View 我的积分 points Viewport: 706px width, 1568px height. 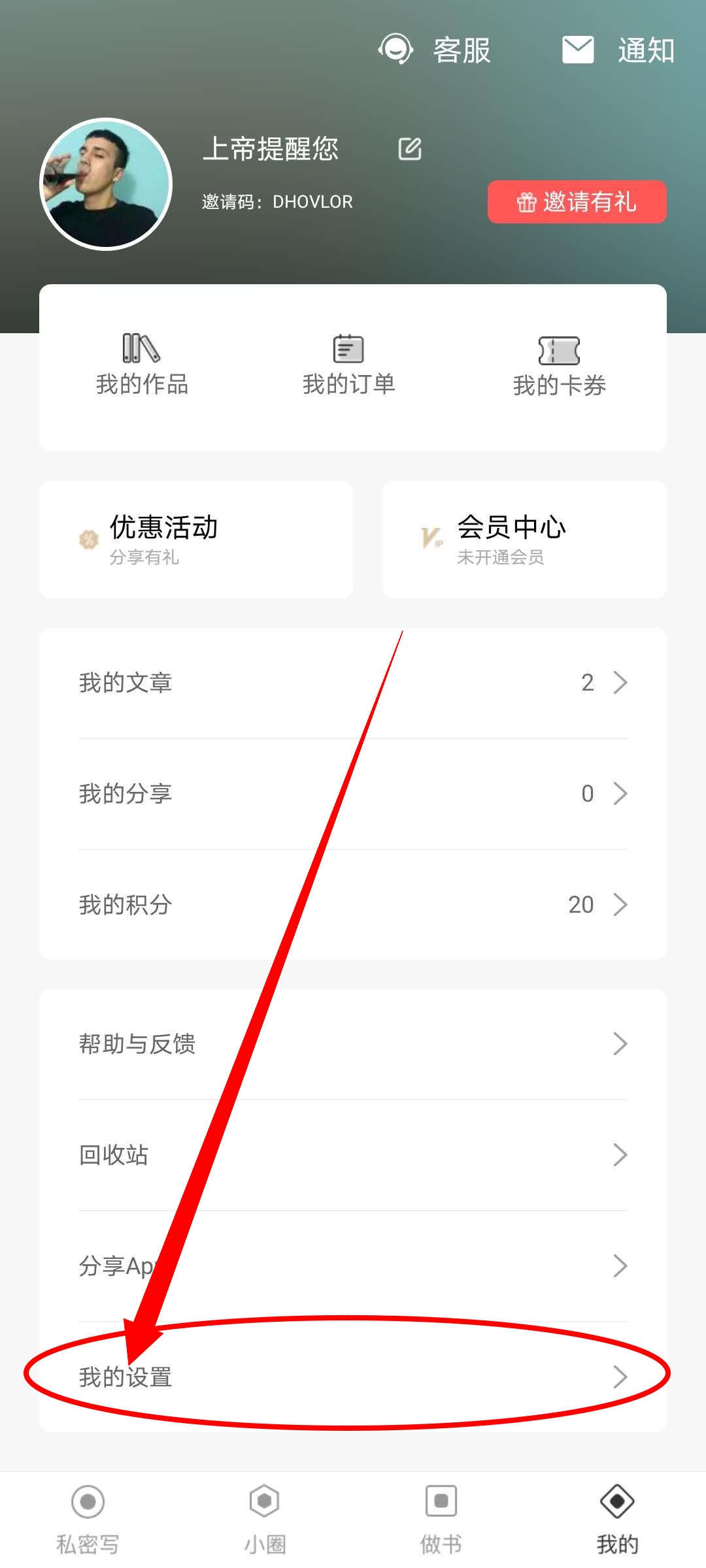pyautogui.click(x=353, y=905)
